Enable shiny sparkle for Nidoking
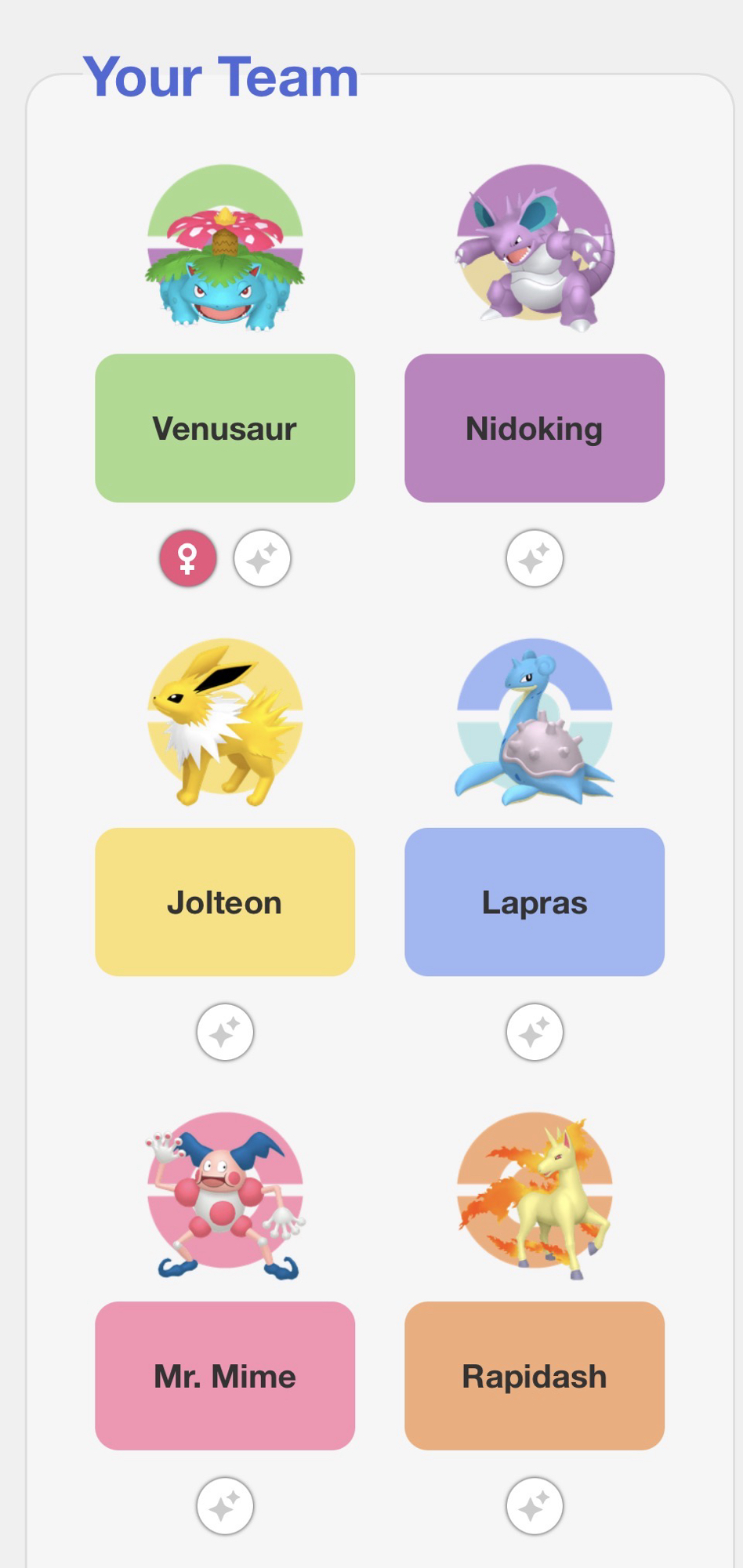 click(x=535, y=559)
